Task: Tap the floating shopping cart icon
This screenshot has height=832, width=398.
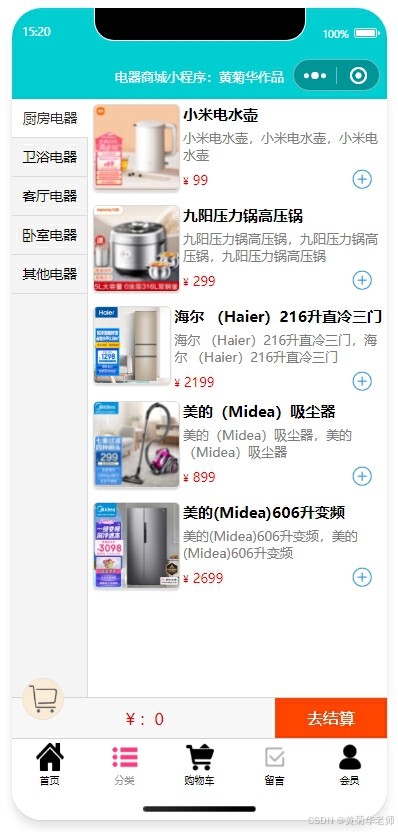Action: click(x=43, y=699)
